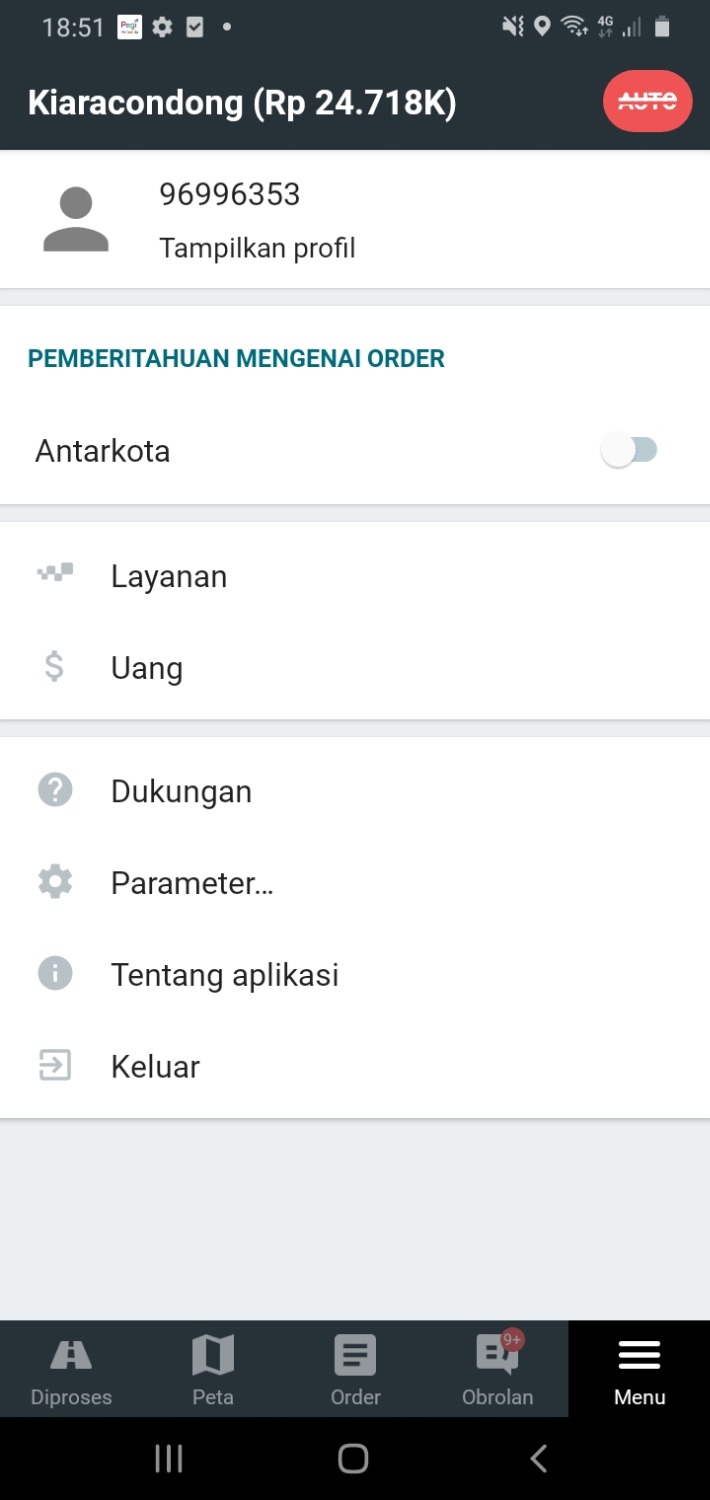Tap the red AUTO button
This screenshot has width=710, height=1500.
[647, 101]
